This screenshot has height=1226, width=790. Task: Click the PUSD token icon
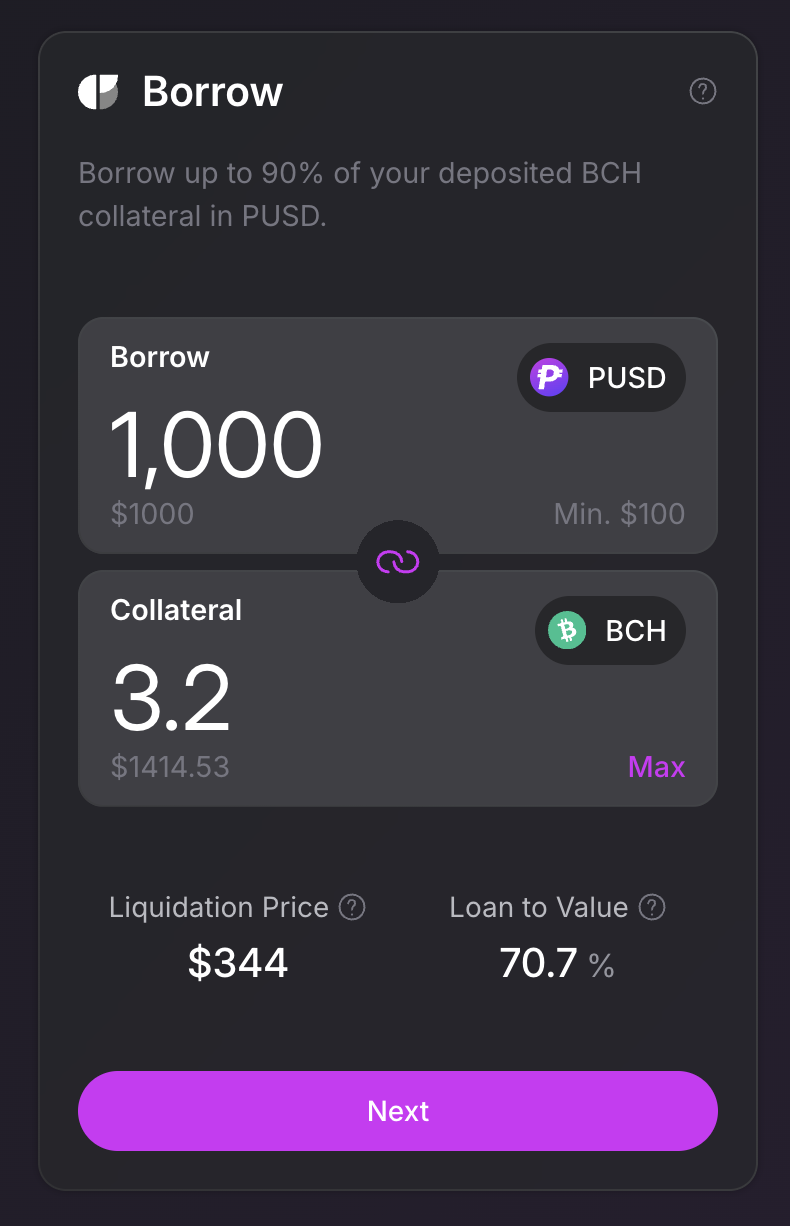point(548,377)
